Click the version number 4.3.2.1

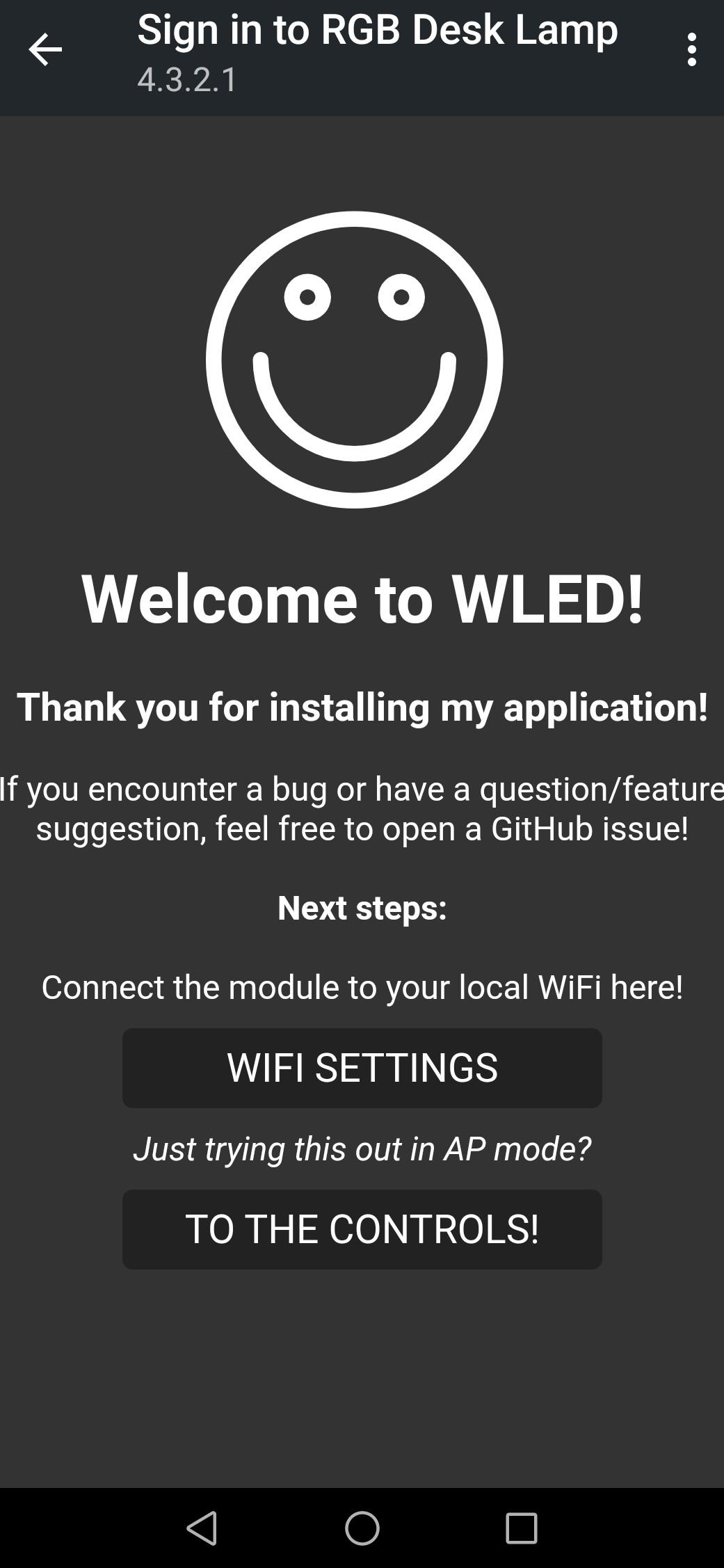pos(186,81)
